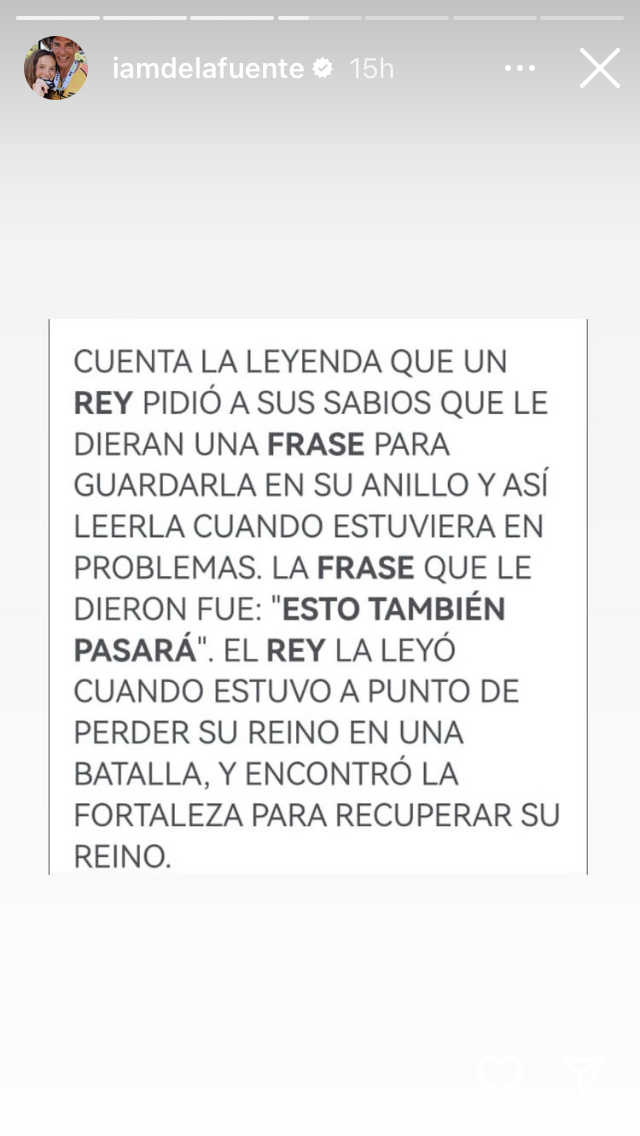
Task: Open the three-dot story options menu
Action: (x=520, y=68)
